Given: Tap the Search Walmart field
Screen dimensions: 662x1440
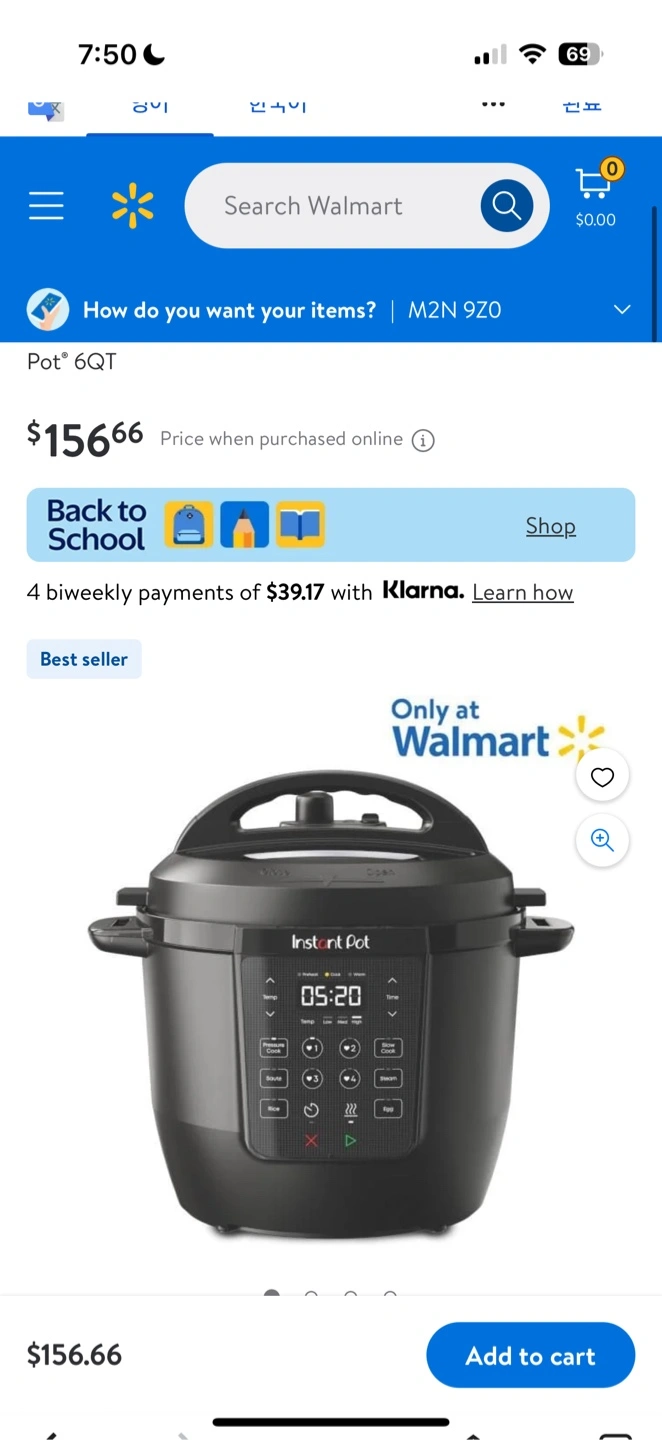Looking at the screenshot, I should 338,206.
